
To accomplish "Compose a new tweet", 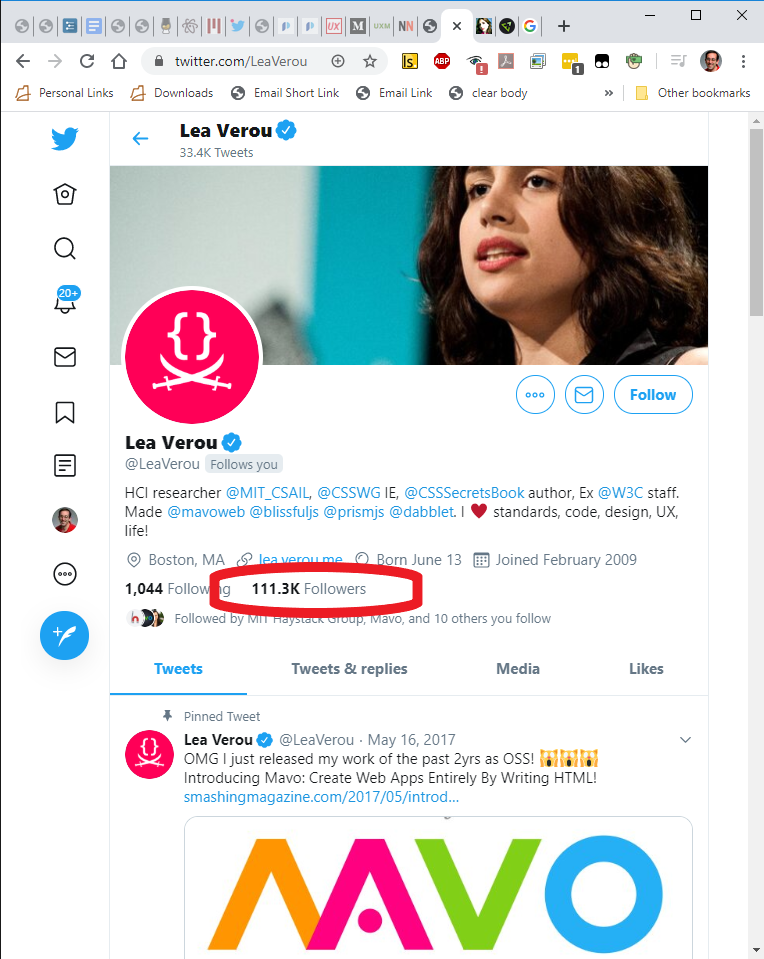I will click(x=65, y=635).
